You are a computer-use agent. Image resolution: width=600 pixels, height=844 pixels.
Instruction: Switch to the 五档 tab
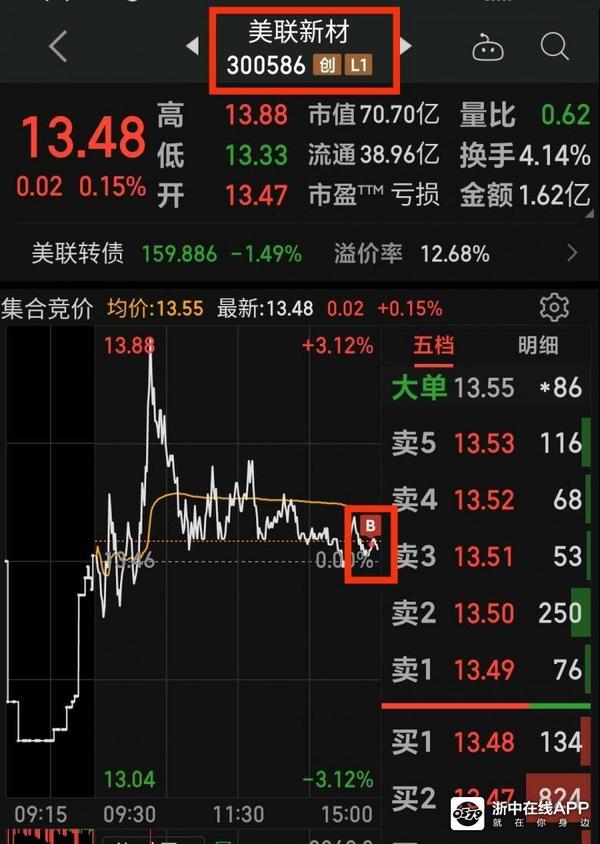(x=434, y=346)
